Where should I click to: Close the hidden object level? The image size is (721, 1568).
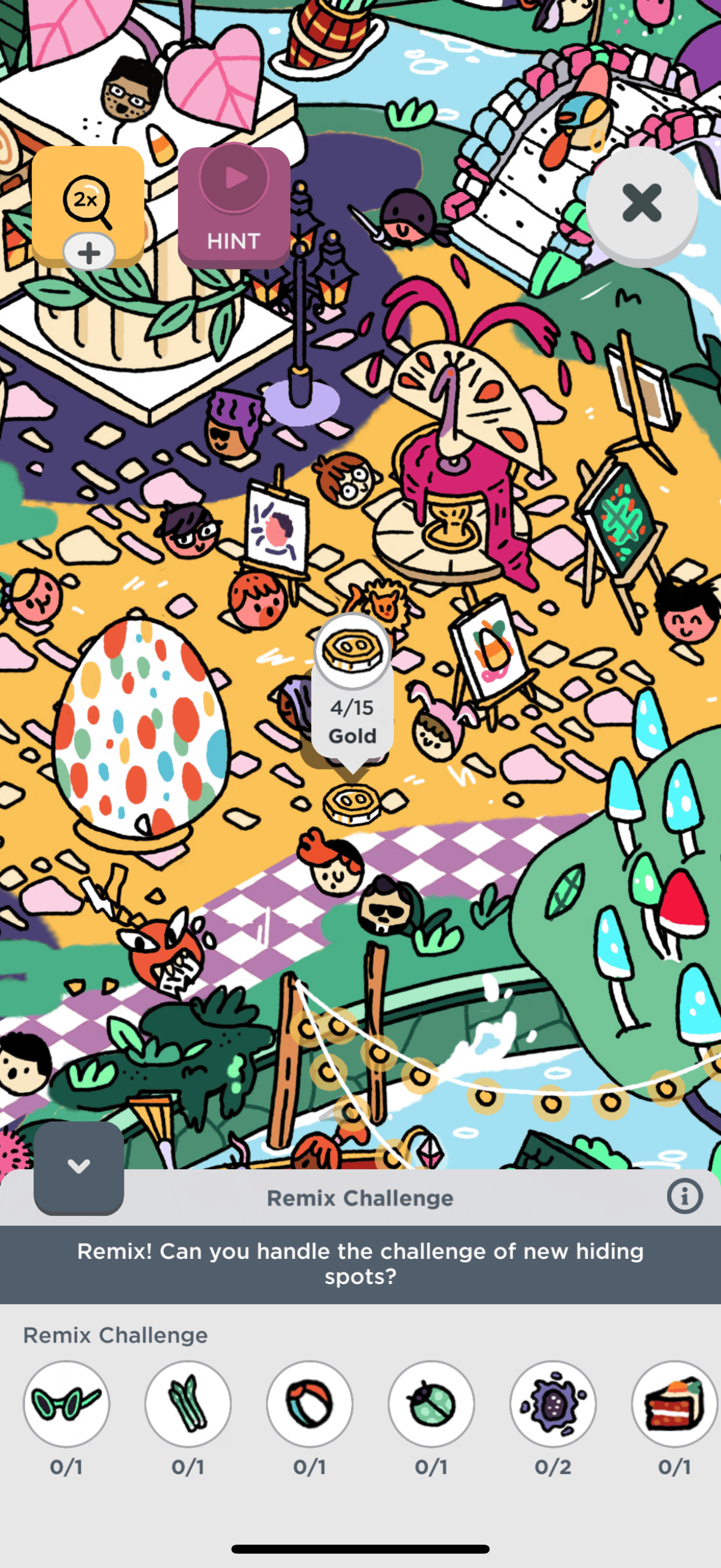(641, 203)
